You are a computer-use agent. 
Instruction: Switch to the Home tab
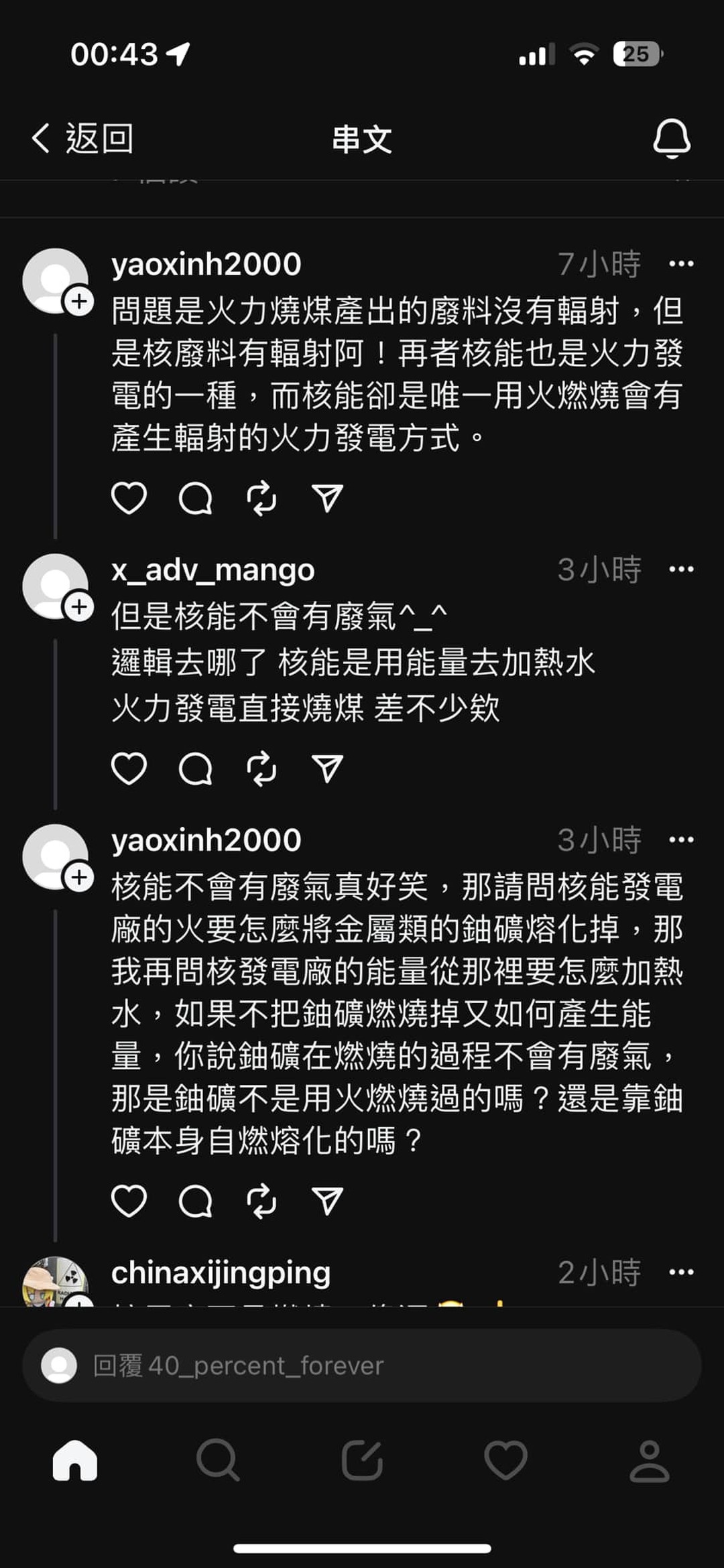click(75, 1461)
